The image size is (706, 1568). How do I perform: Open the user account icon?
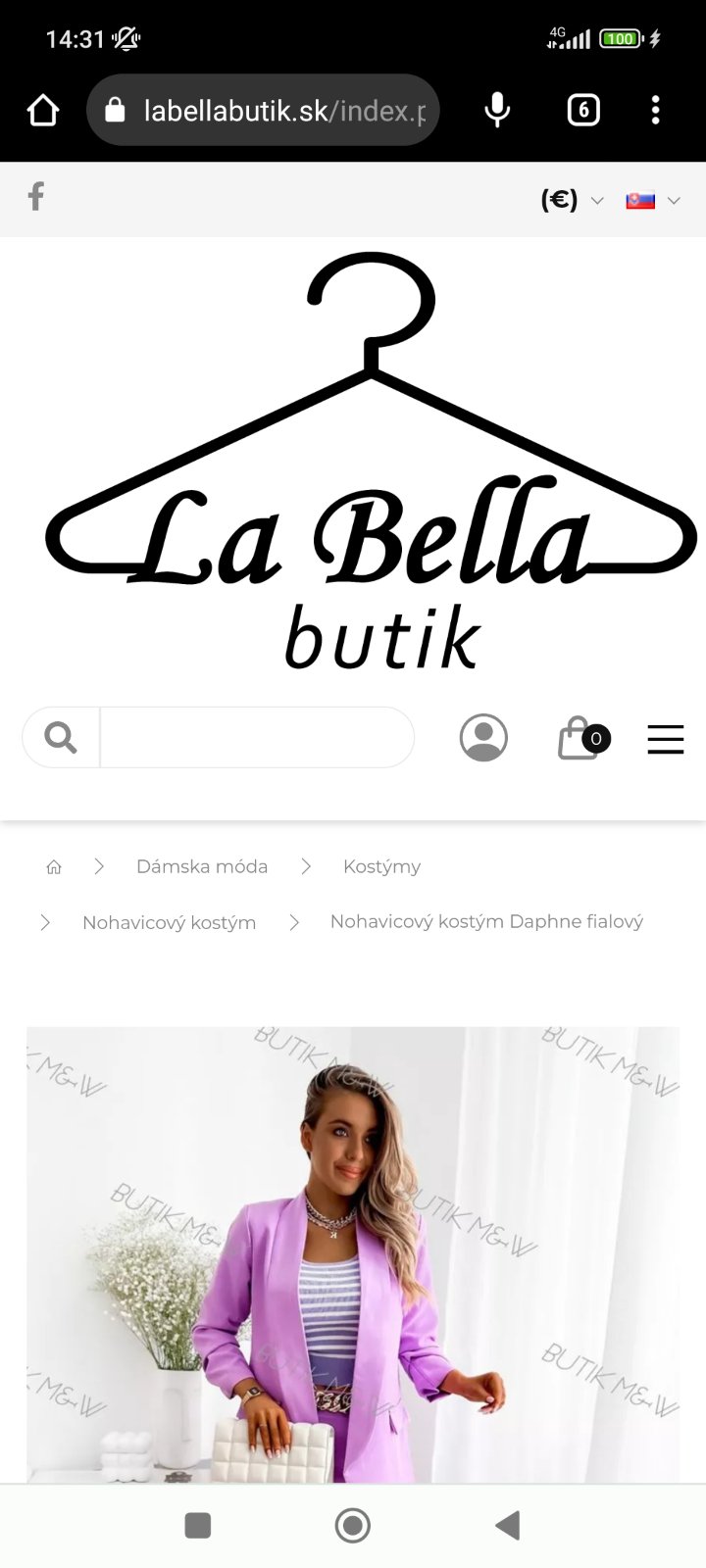pyautogui.click(x=483, y=738)
